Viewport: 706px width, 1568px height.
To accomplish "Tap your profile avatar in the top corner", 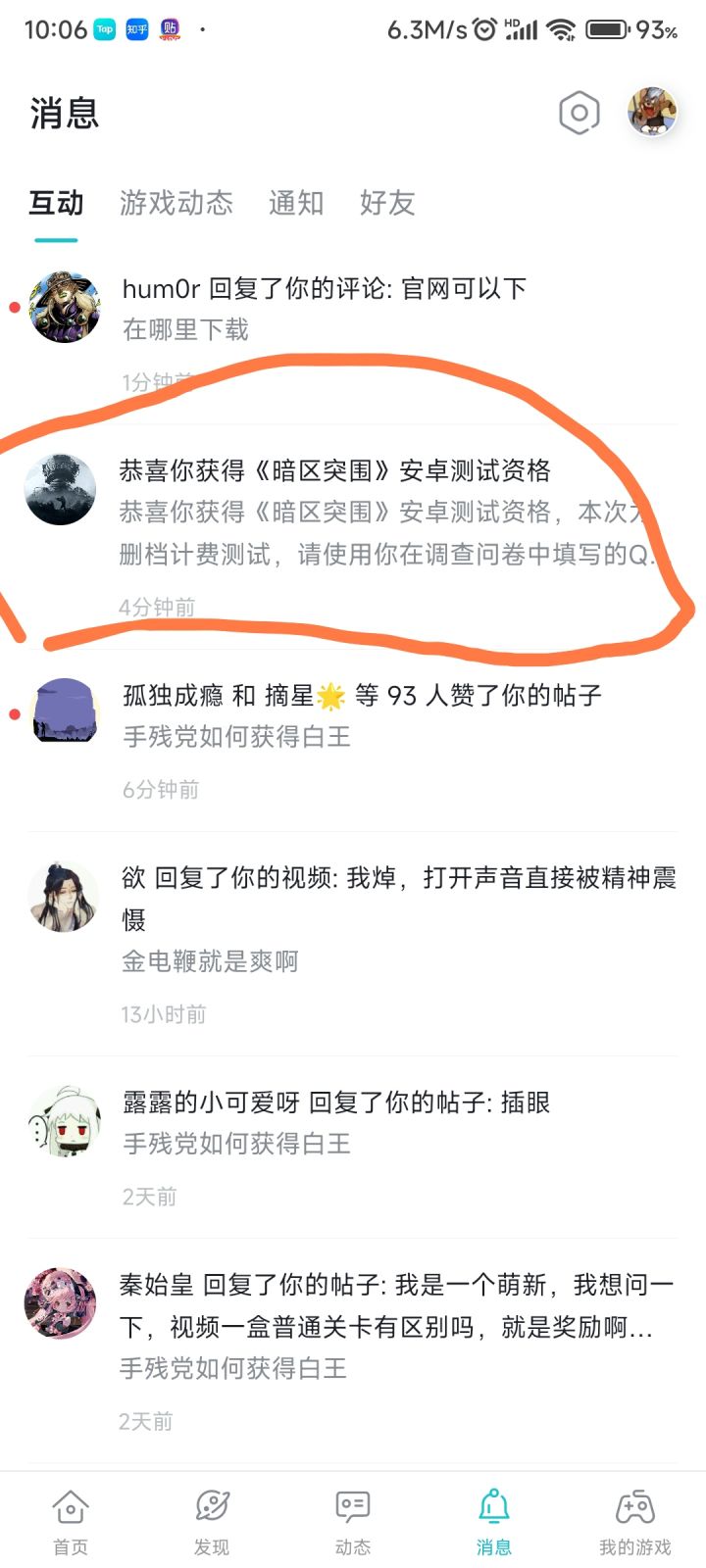I will [651, 112].
